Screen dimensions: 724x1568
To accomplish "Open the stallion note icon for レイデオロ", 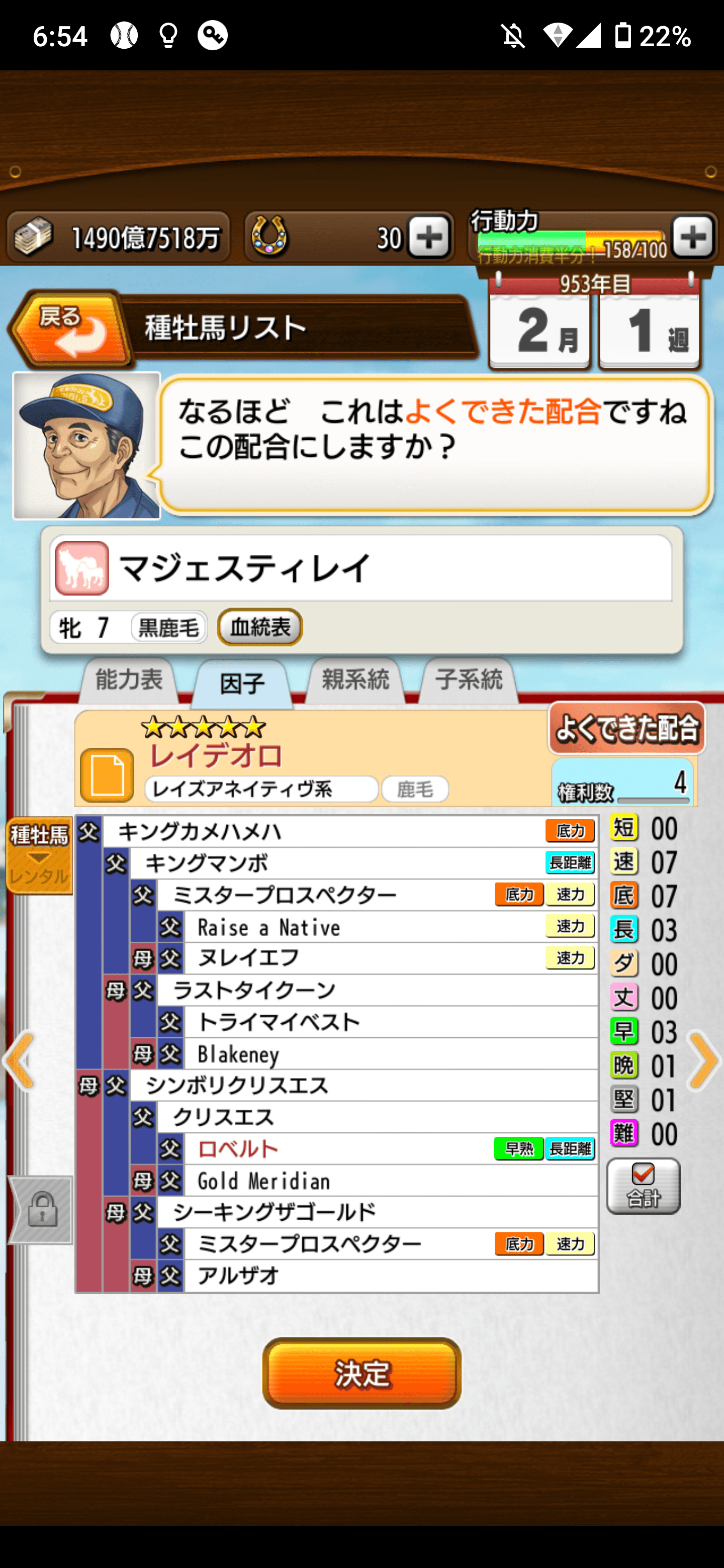I will click(x=107, y=775).
